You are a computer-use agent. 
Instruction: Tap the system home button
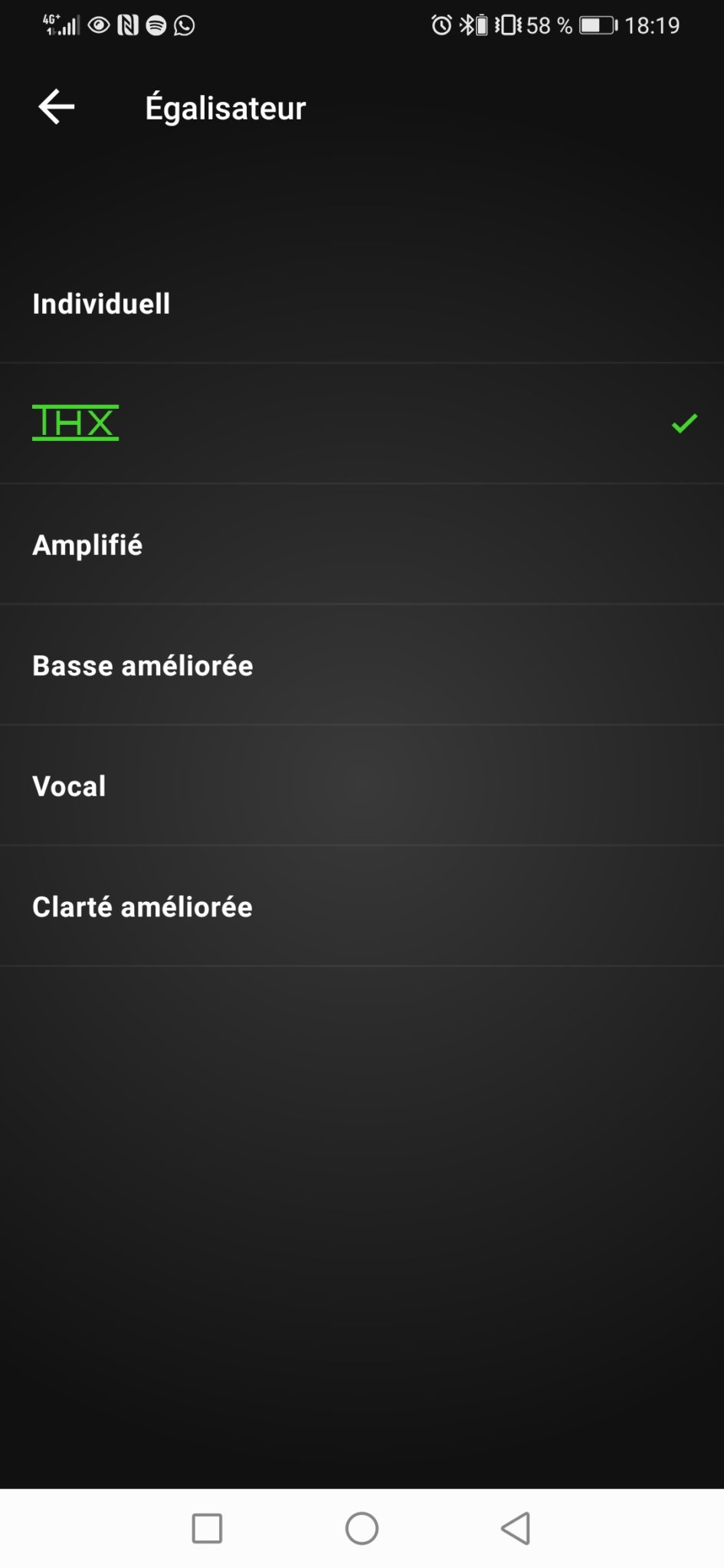362,1528
